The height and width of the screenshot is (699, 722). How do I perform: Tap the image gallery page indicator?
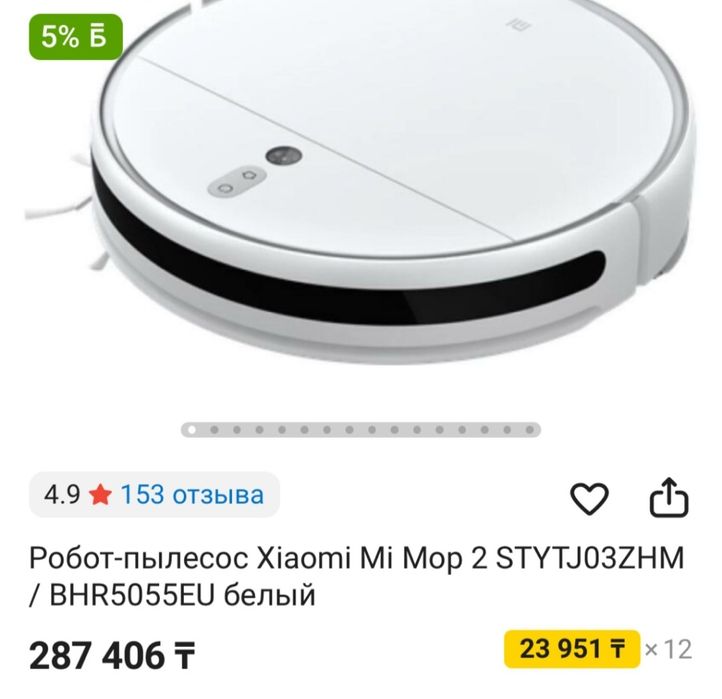(361, 430)
